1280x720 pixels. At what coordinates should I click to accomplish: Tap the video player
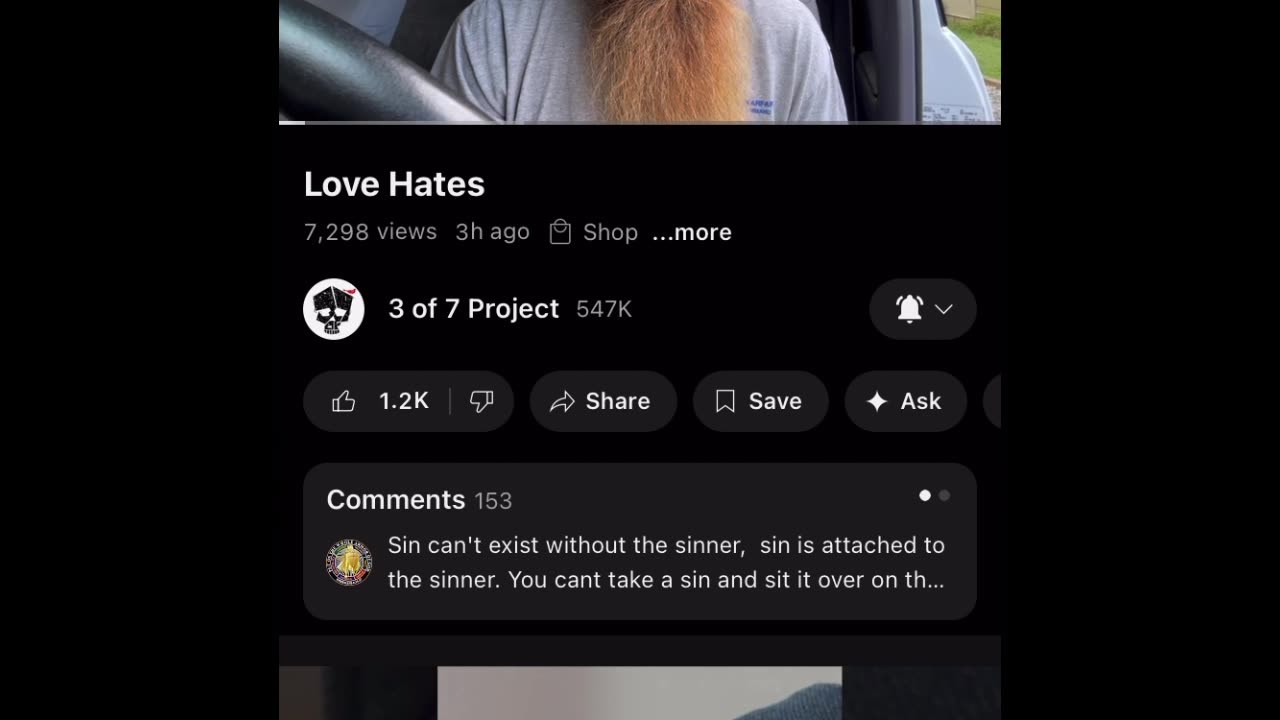[639, 60]
